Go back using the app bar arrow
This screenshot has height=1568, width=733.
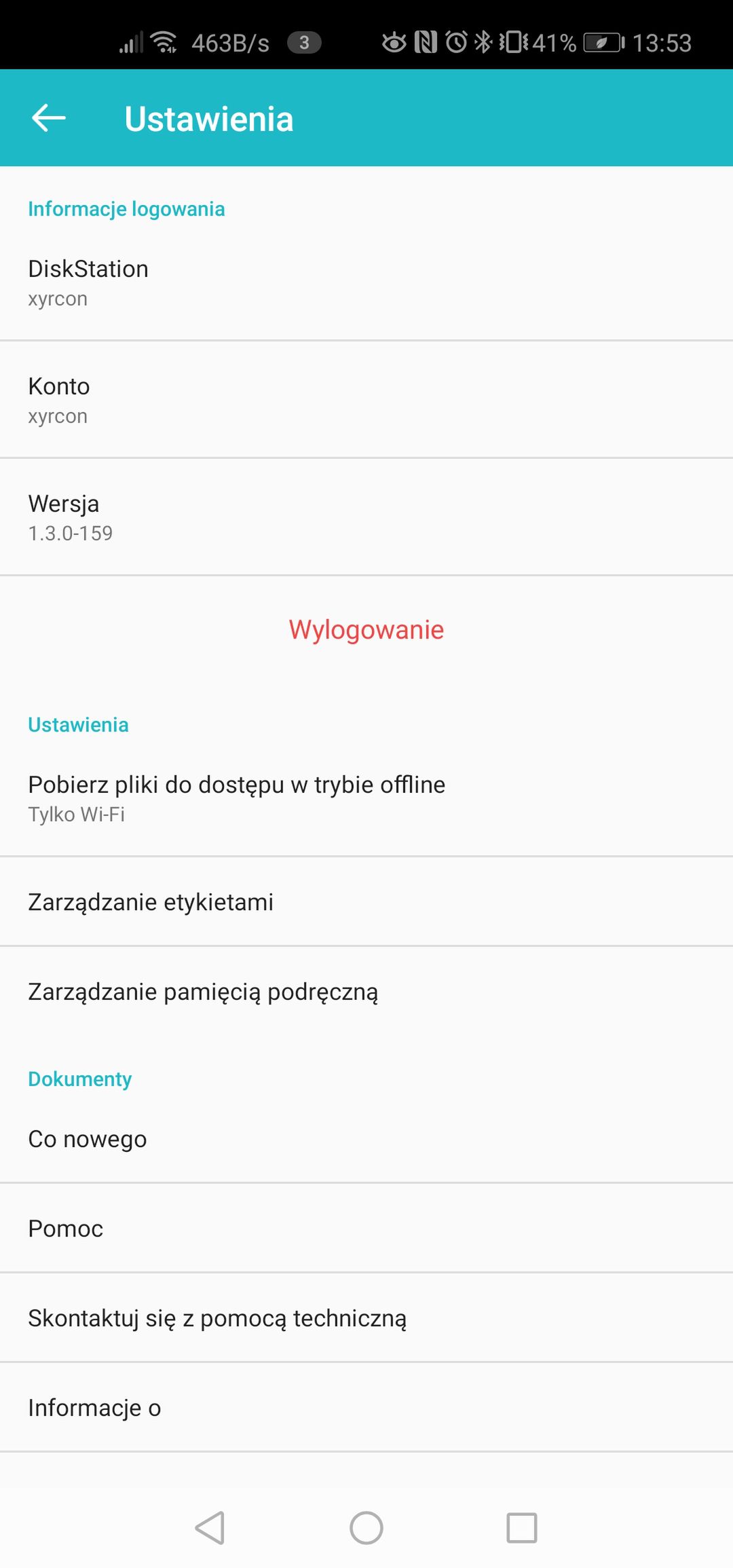click(x=49, y=118)
